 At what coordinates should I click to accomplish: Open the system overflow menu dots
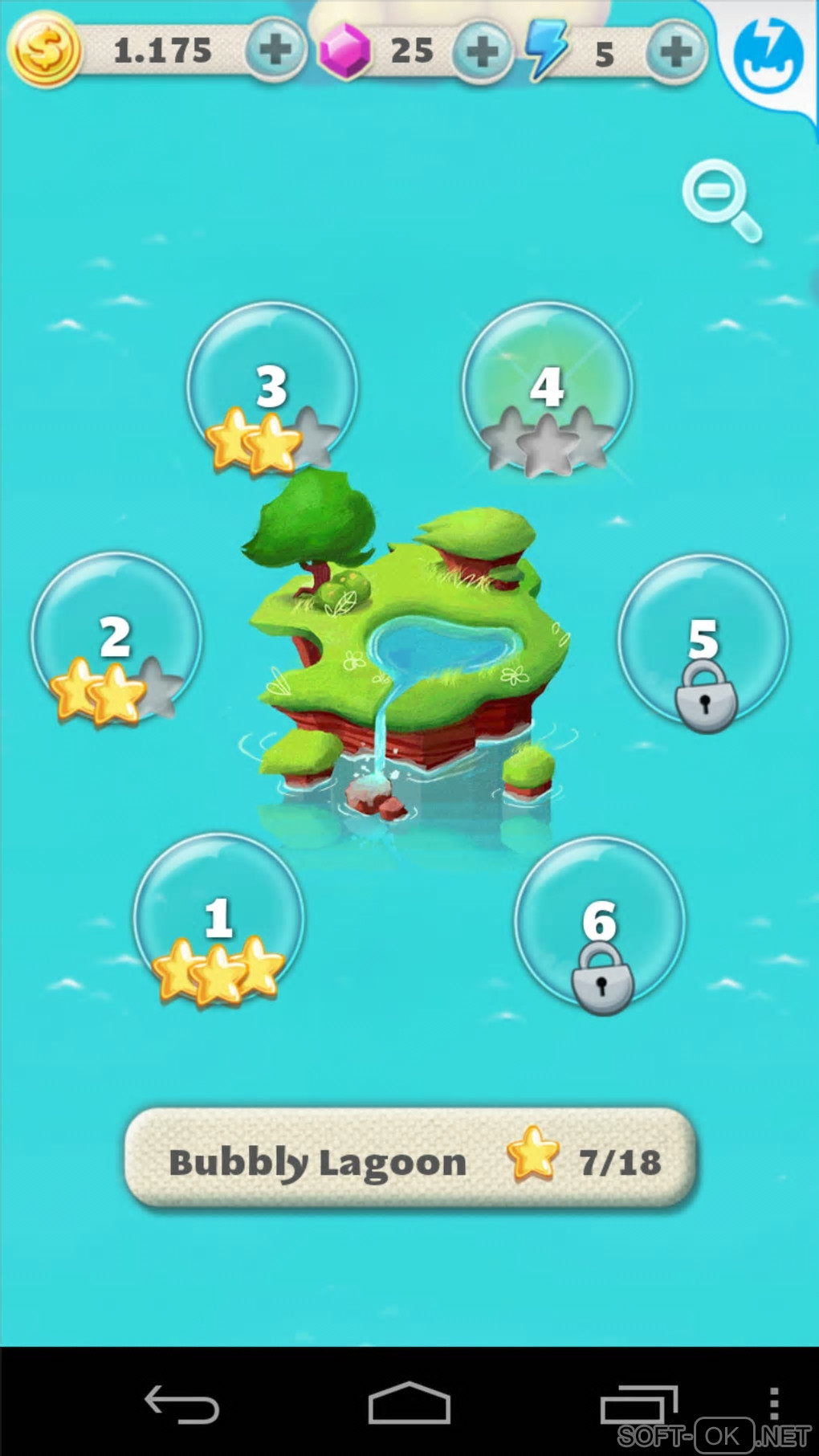click(773, 1403)
